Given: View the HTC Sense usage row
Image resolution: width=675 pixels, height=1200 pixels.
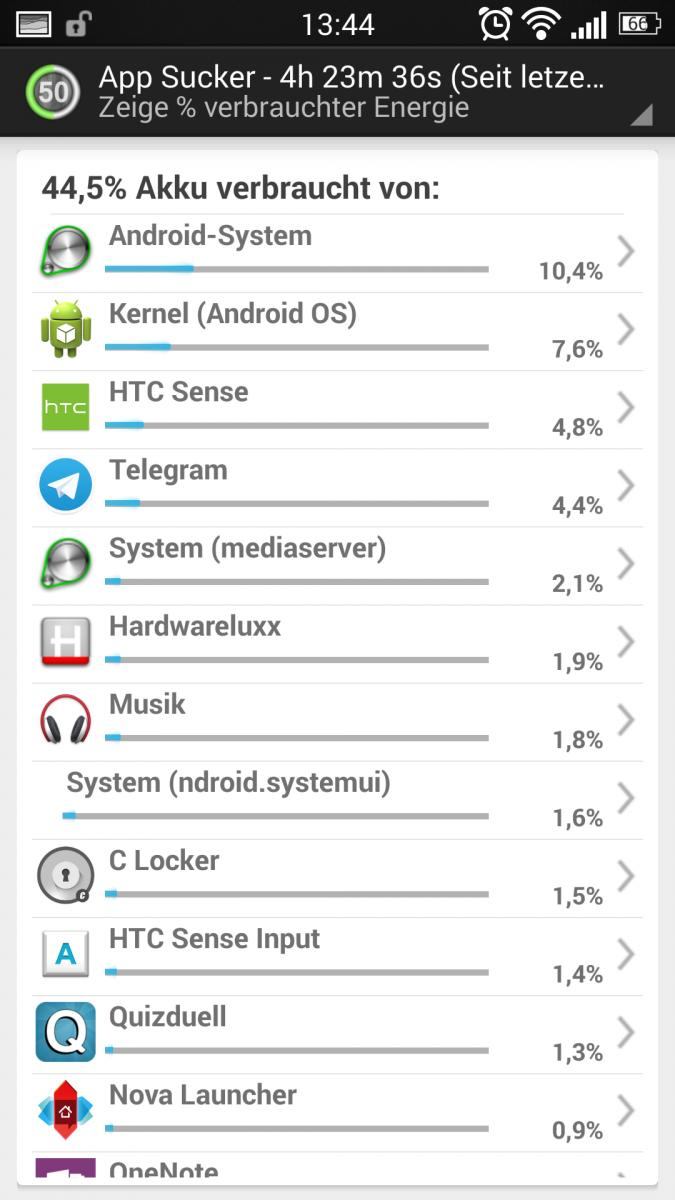Looking at the screenshot, I should [x=337, y=410].
